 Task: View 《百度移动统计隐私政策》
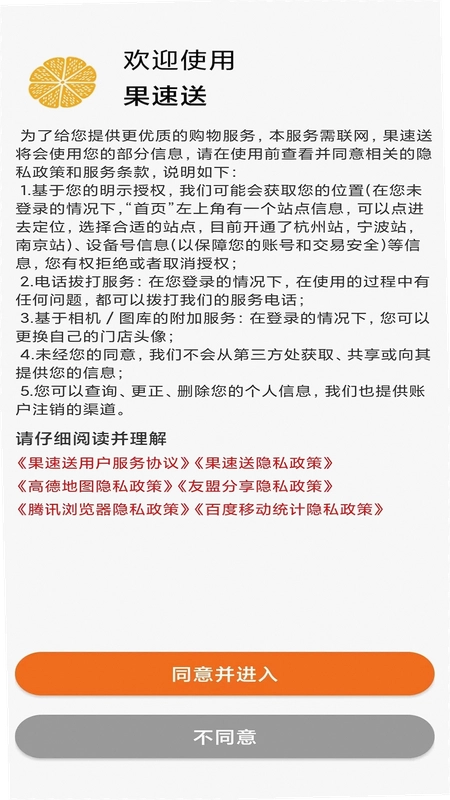click(288, 509)
